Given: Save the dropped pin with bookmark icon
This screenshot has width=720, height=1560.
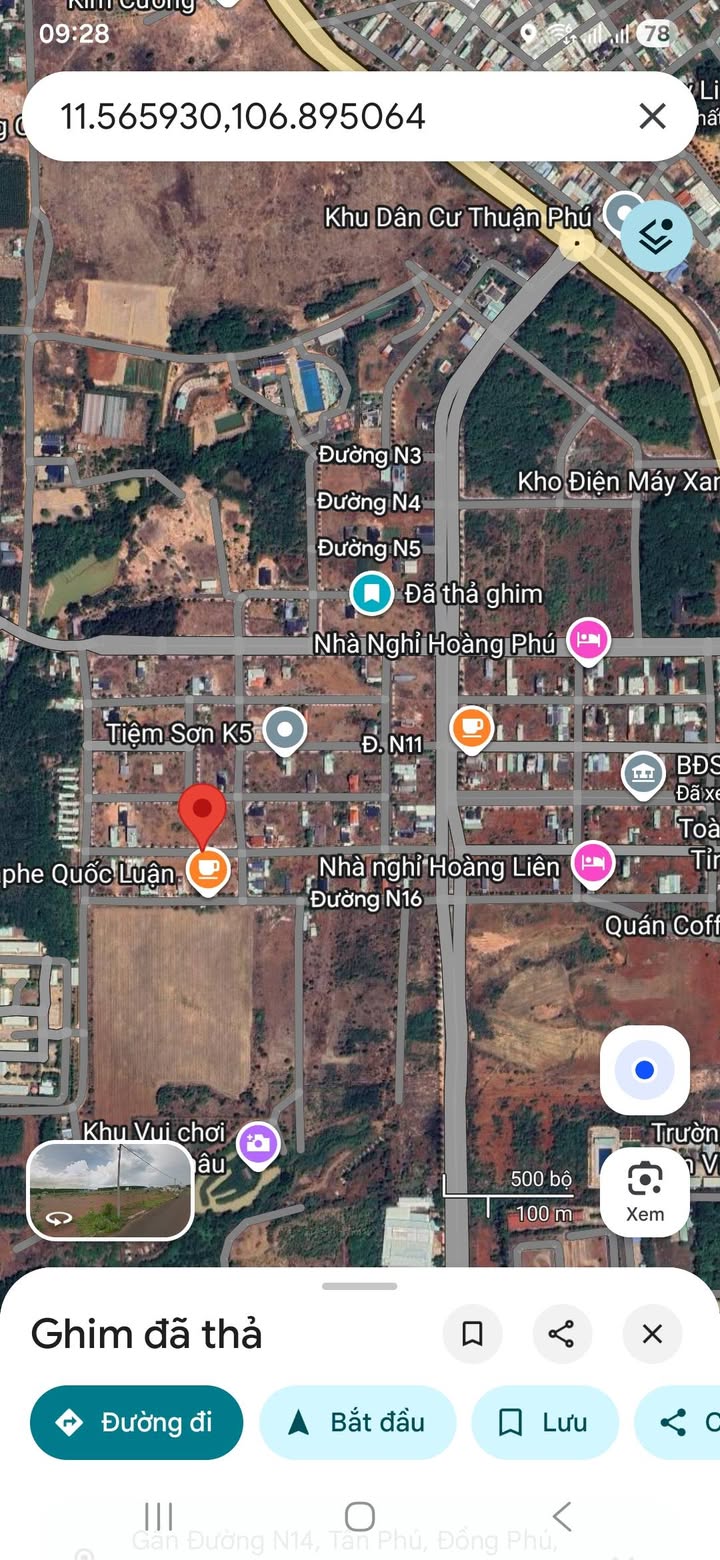Looking at the screenshot, I should tap(472, 1333).
